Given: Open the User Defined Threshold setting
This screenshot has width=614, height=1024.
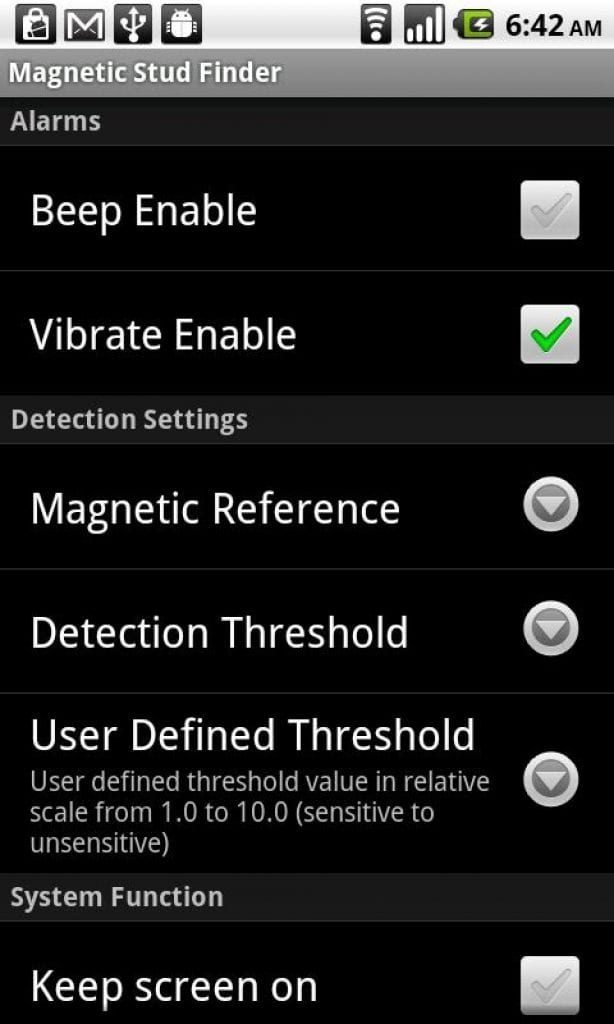Looking at the screenshot, I should (x=551, y=780).
